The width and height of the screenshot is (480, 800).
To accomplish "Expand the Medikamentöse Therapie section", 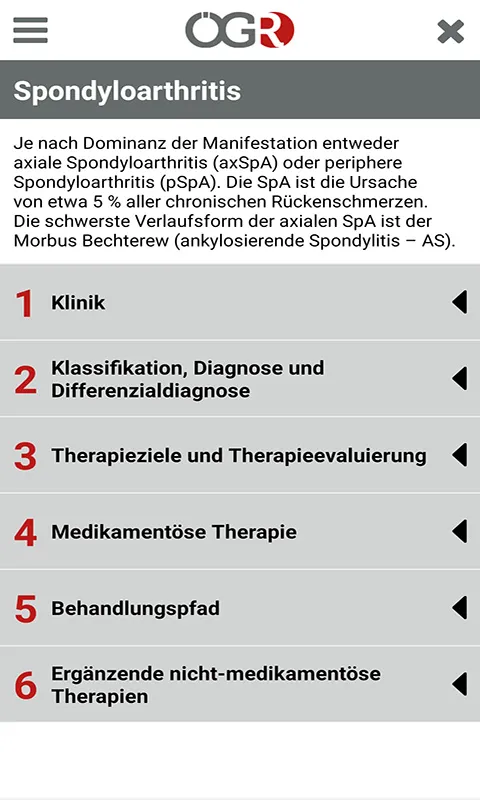I will click(x=240, y=532).
